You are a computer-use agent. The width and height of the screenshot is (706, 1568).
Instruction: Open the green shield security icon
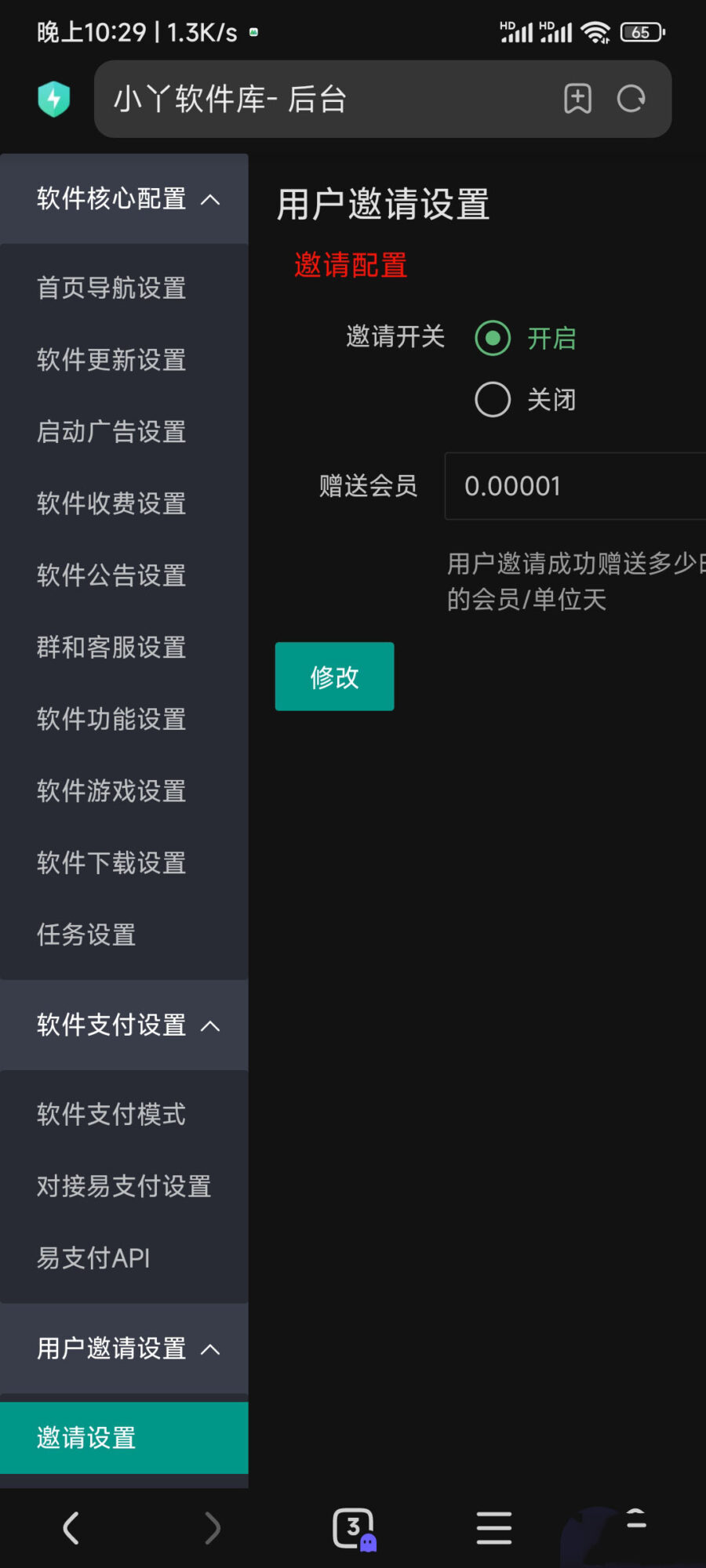coord(54,99)
